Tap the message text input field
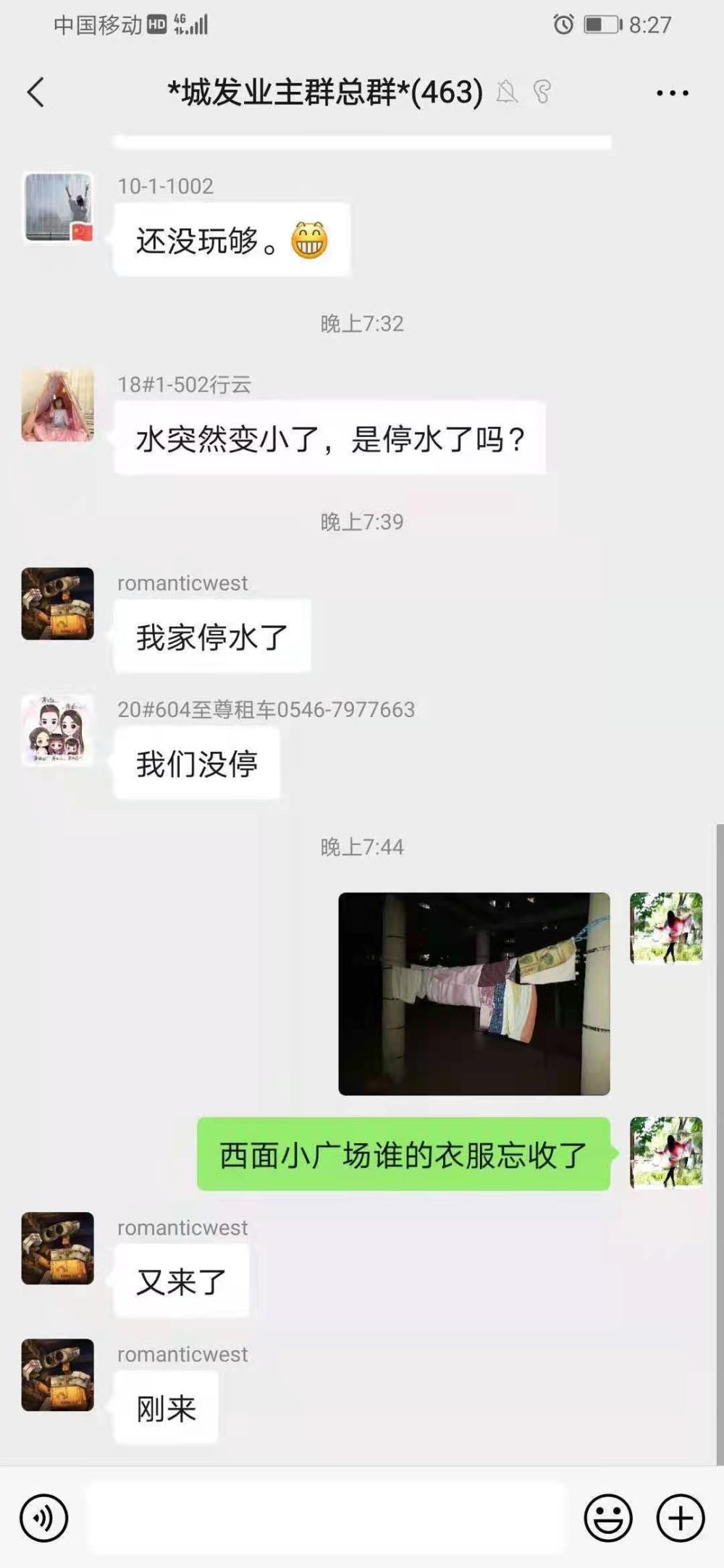 pos(326,1517)
